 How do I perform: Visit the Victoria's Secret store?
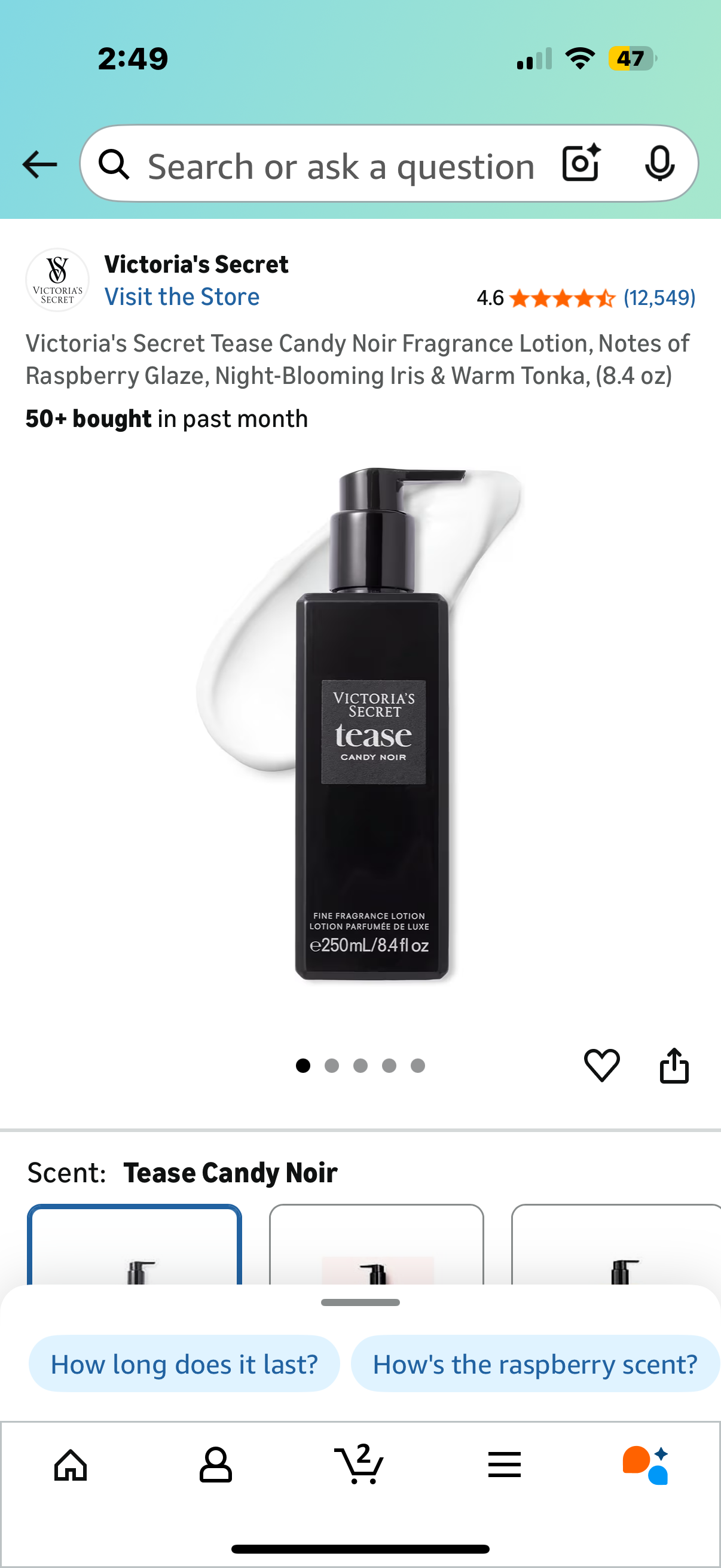coord(182,297)
